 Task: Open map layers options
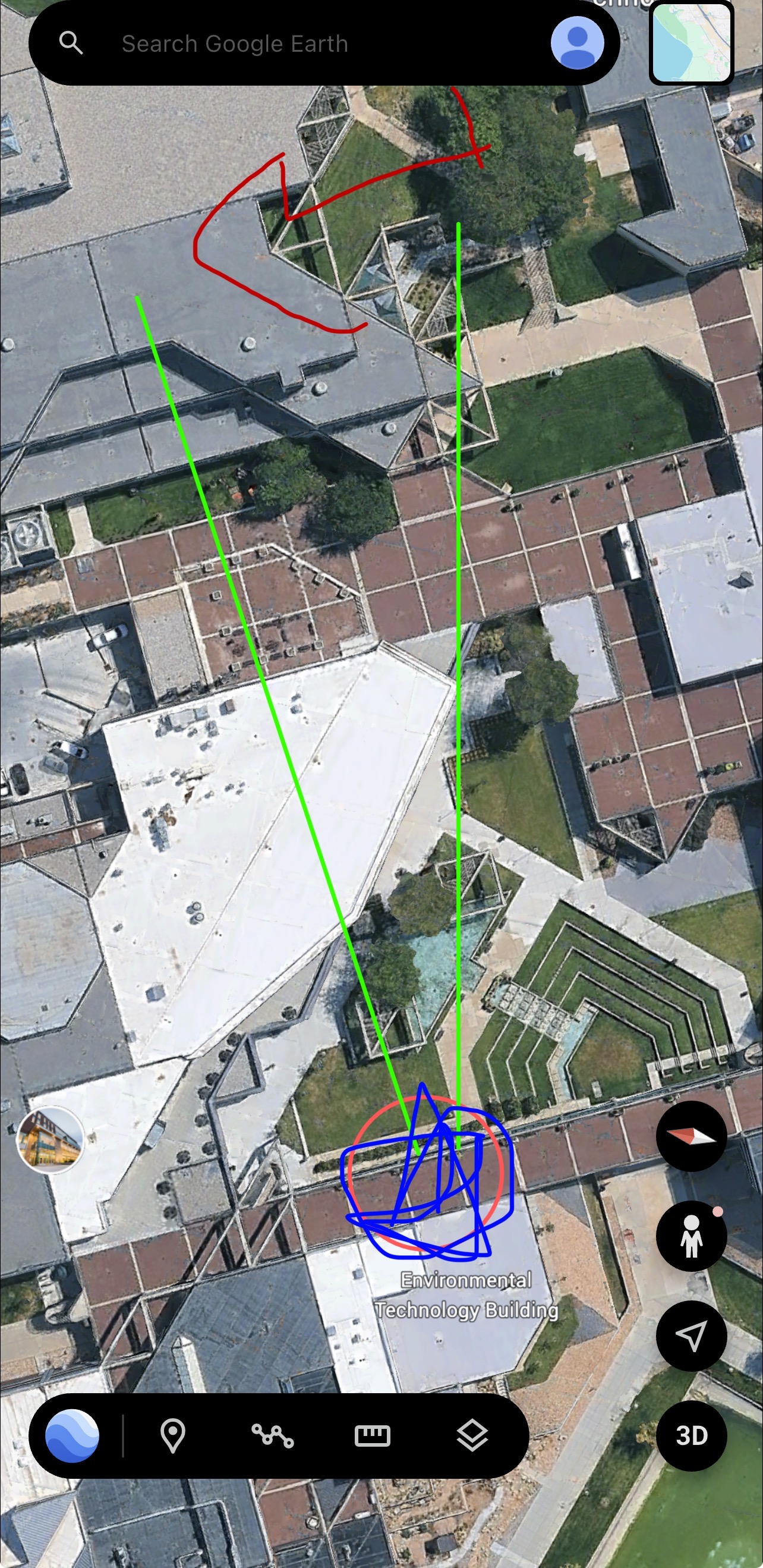coord(472,1435)
